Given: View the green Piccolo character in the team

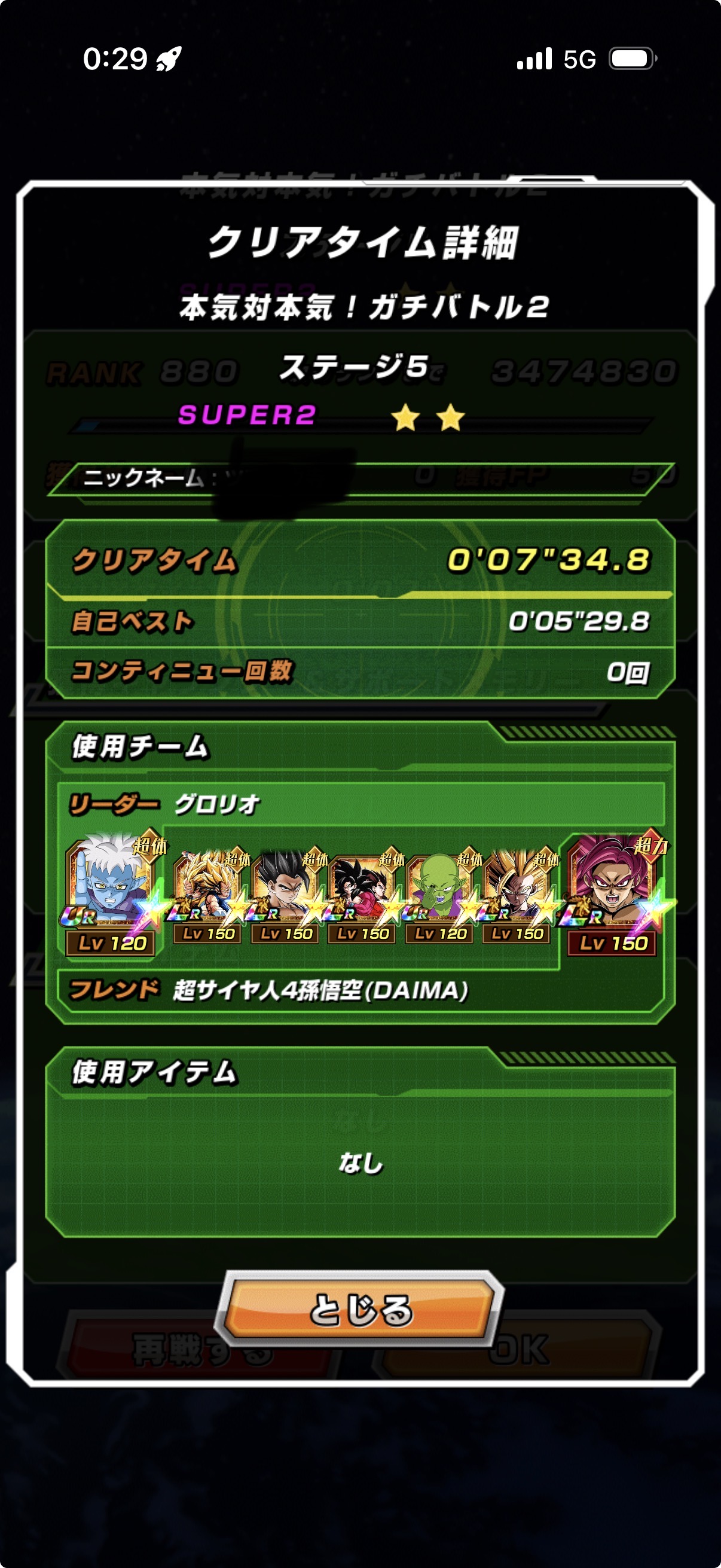Looking at the screenshot, I should 439,890.
